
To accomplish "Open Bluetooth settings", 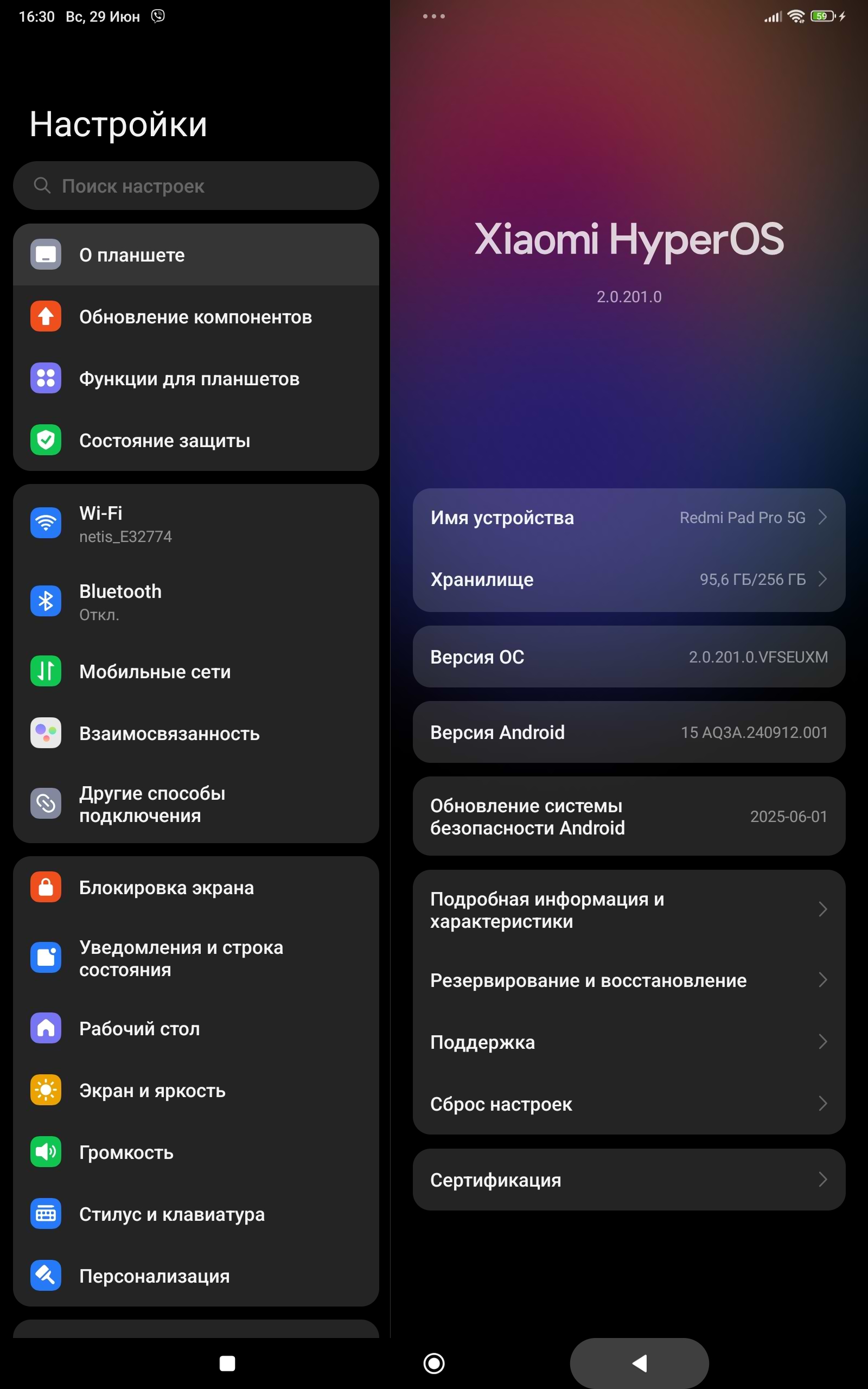I will (195, 602).
